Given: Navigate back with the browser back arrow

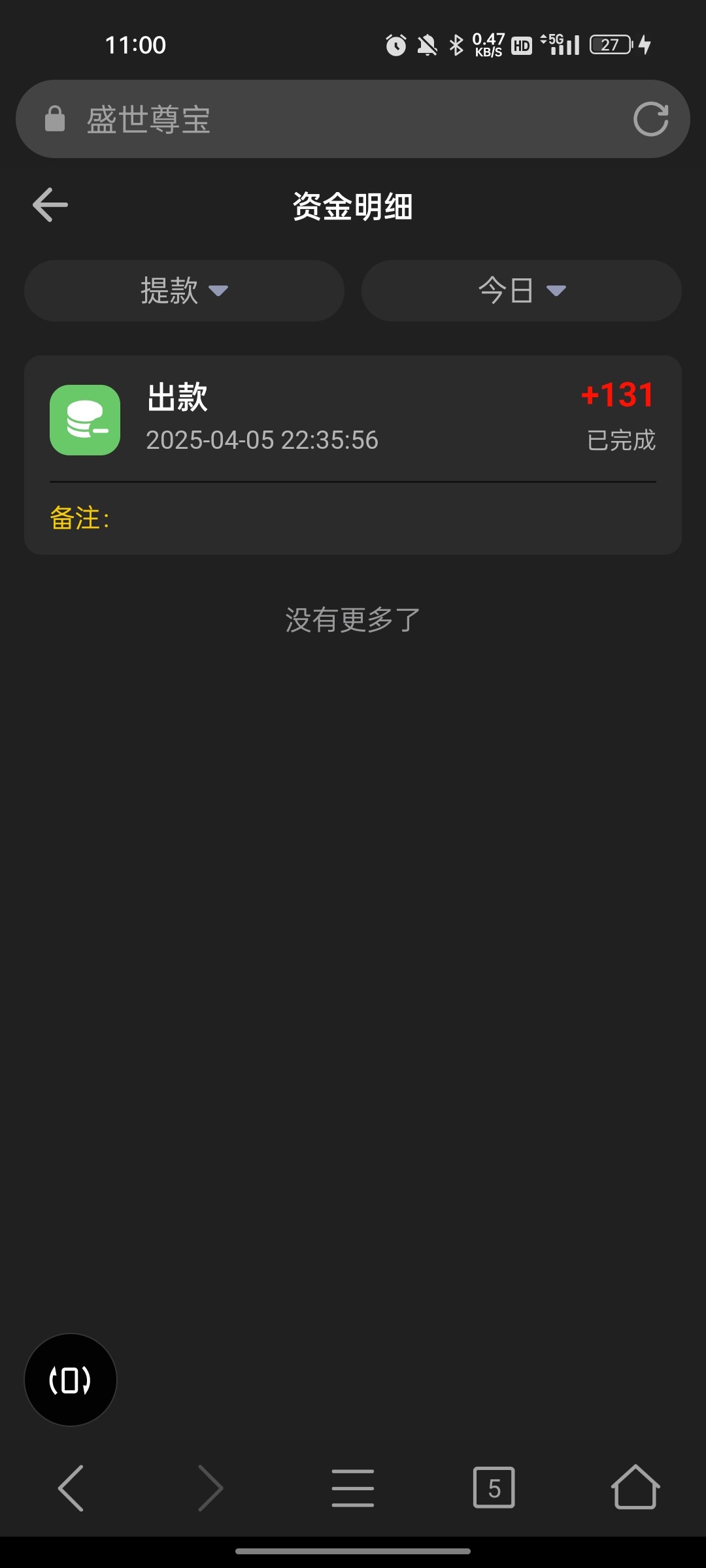Looking at the screenshot, I should tap(71, 1488).
